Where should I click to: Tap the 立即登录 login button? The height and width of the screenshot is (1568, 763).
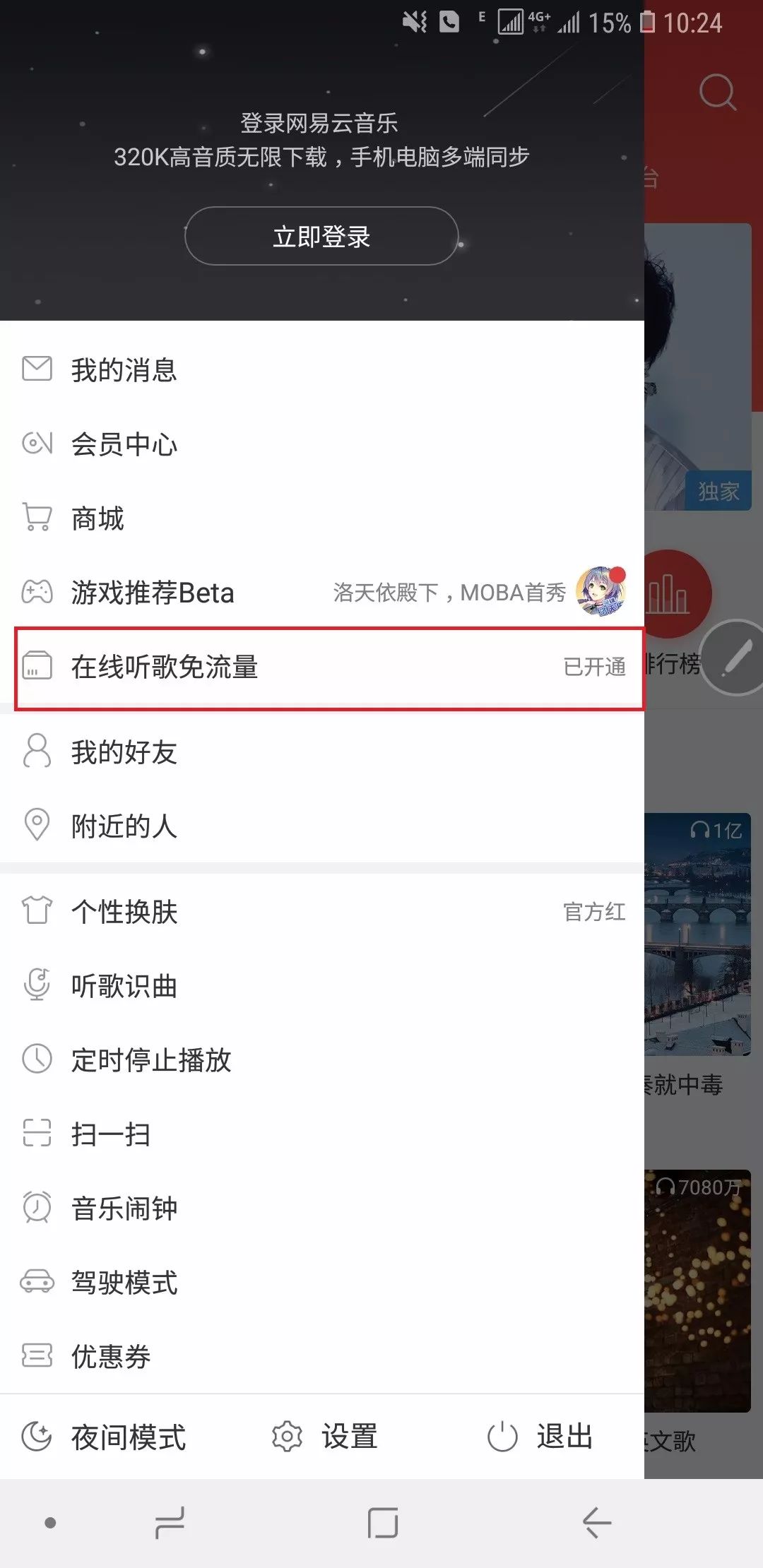321,237
